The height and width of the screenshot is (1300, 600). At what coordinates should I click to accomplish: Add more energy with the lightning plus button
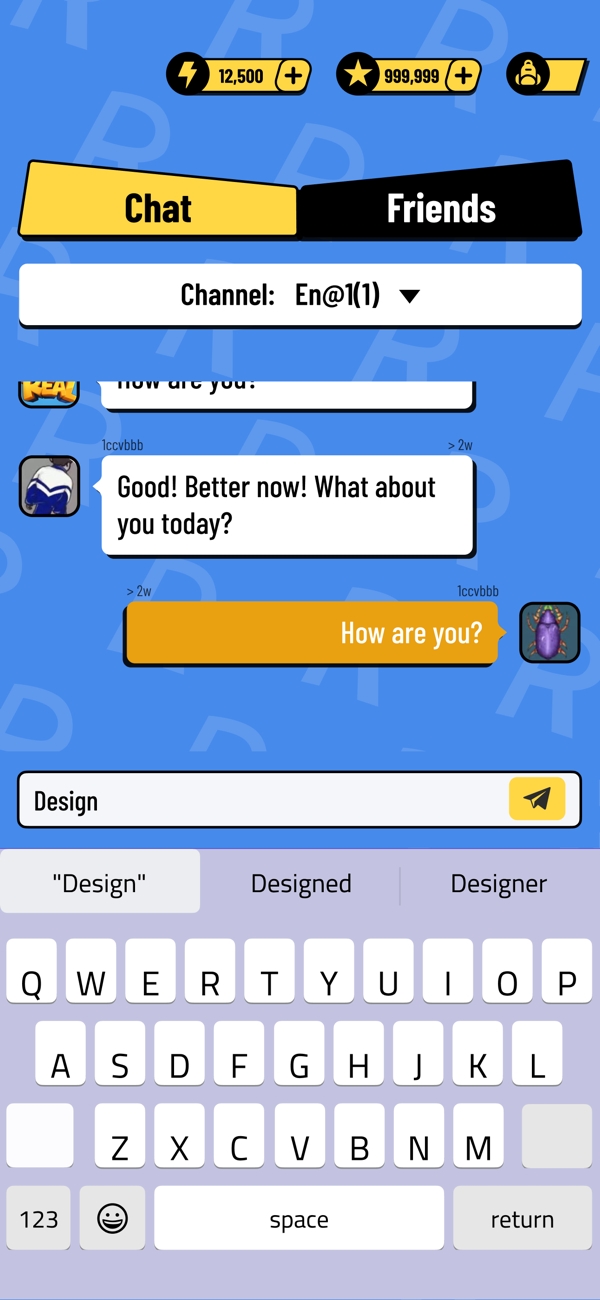click(293, 76)
